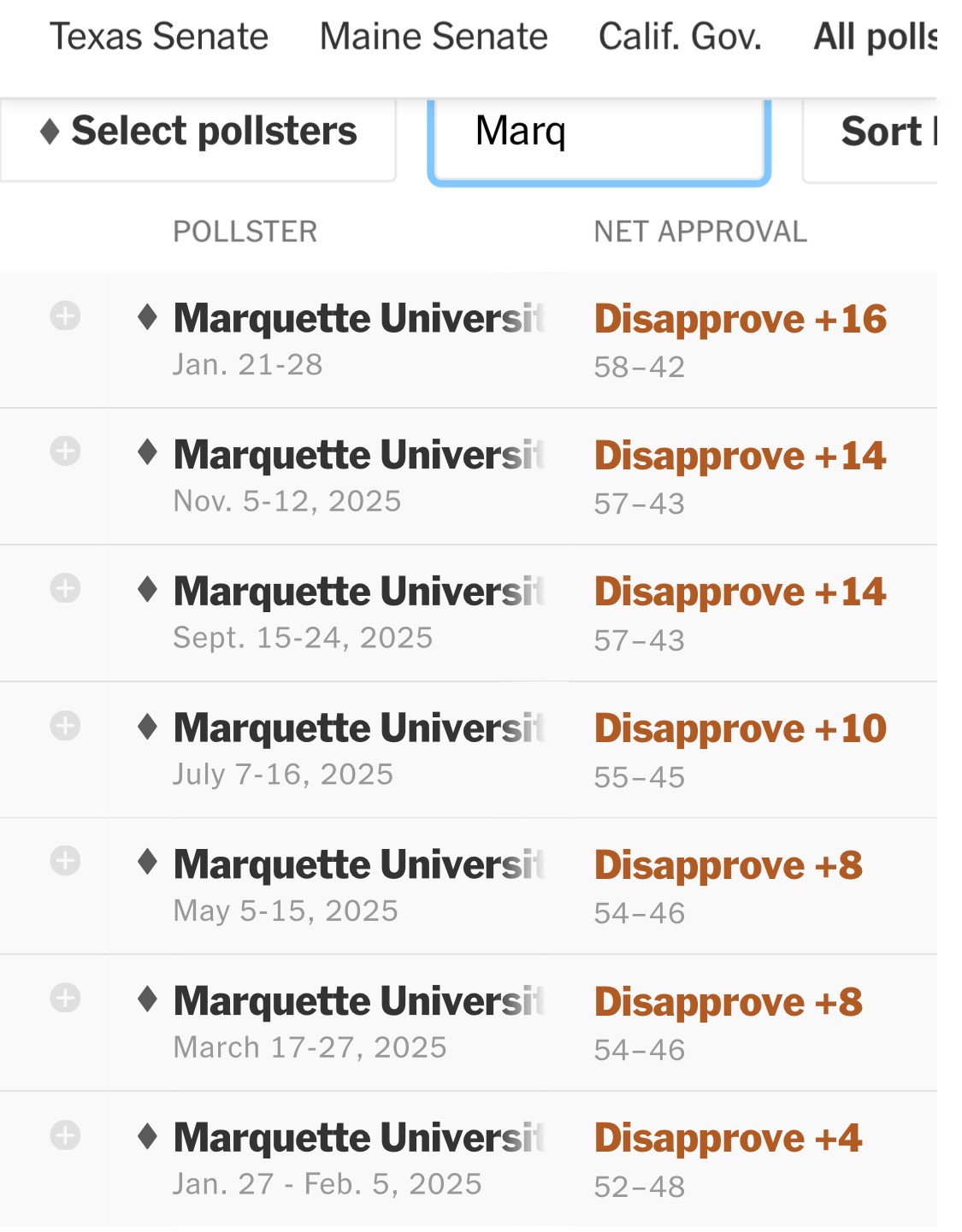Viewport: 962px width, 1232px height.
Task: Switch to the Texas Senate tab
Action: 159,37
